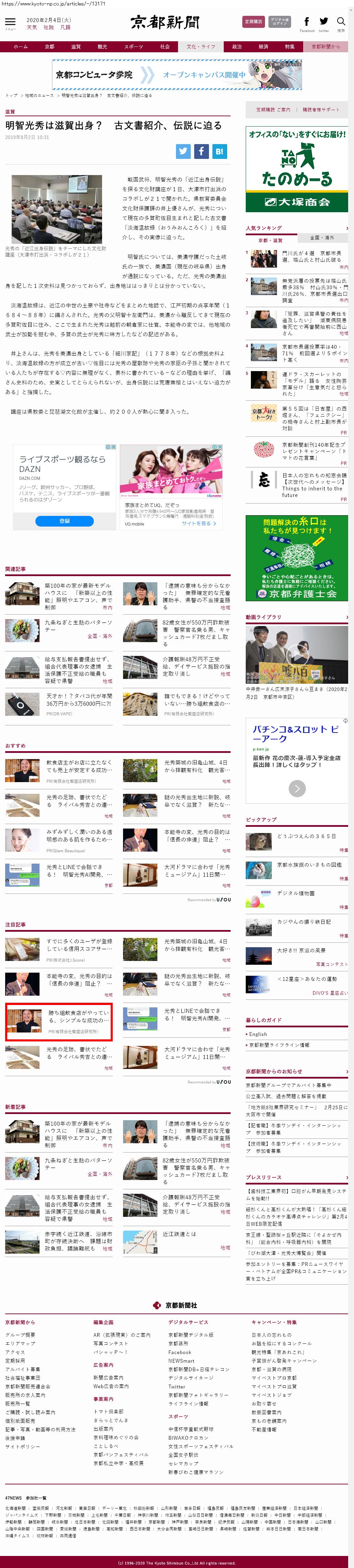
Task: Share this article on Twitter
Action: pos(183,152)
